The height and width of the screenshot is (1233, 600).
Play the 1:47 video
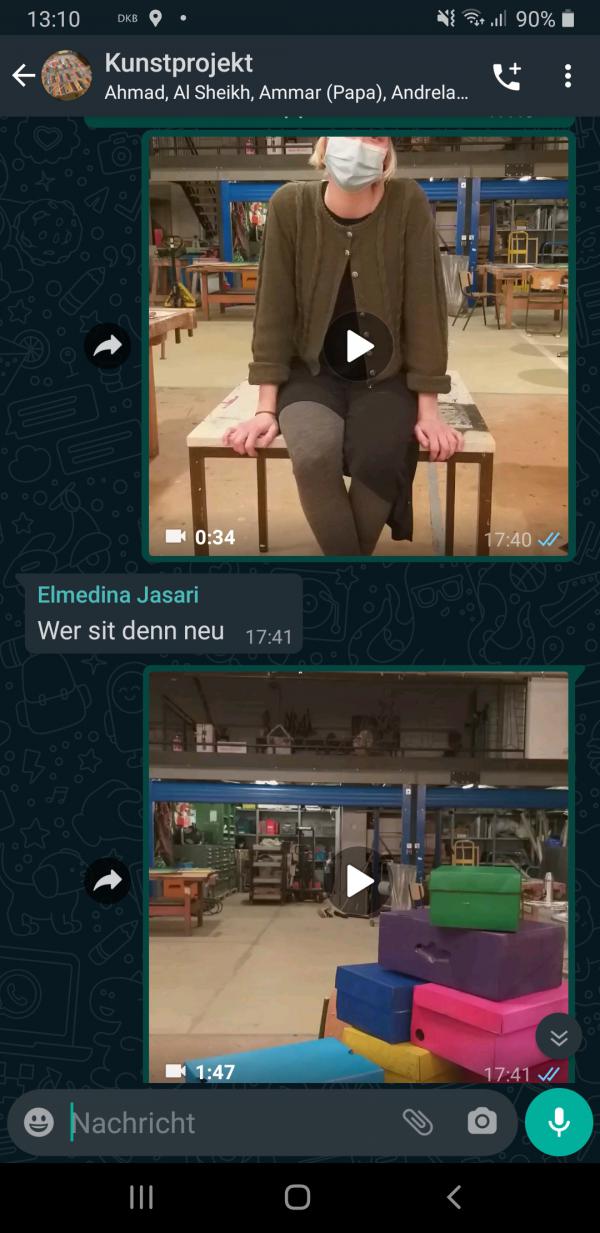point(358,881)
